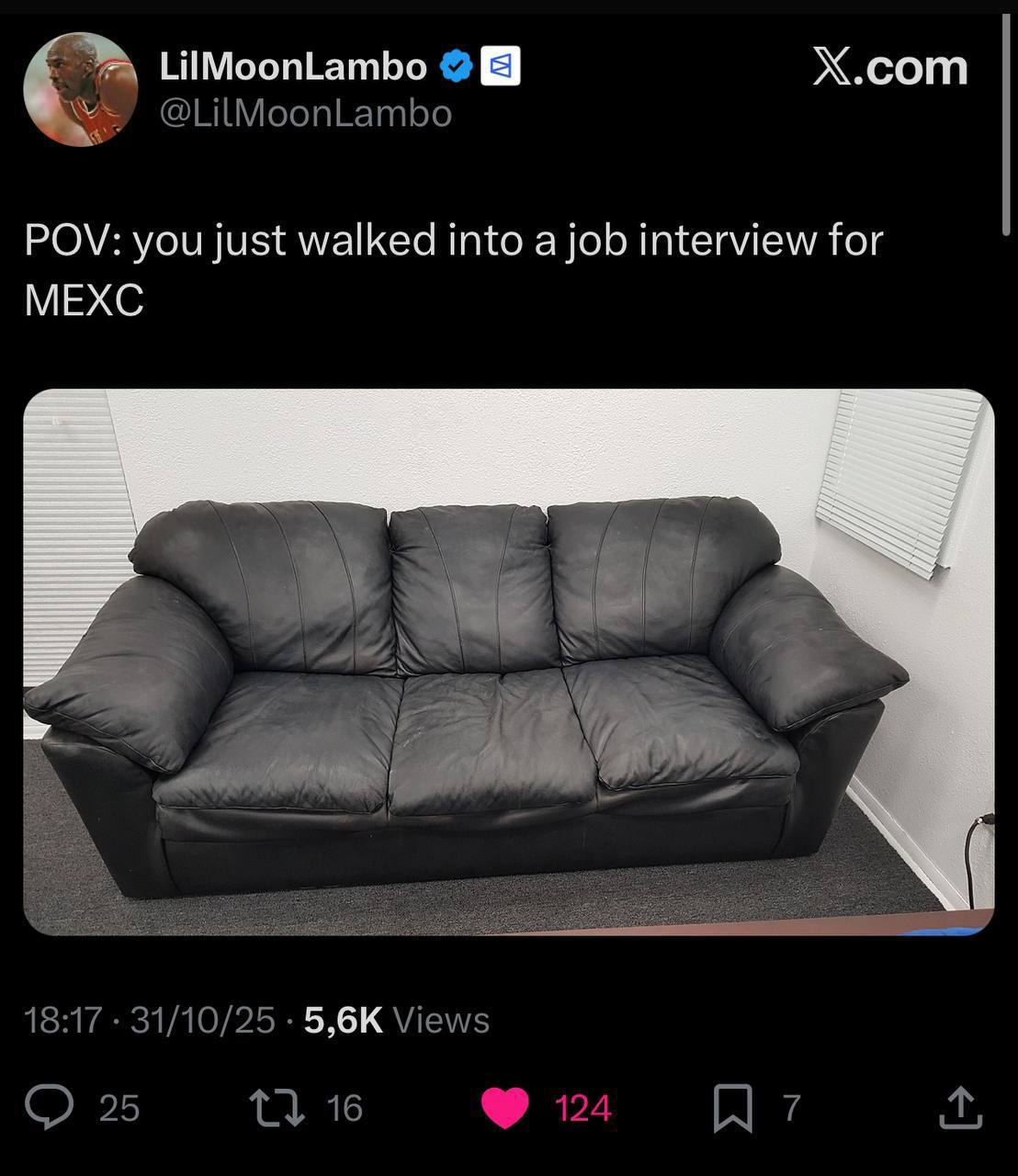
Task: Tap the affiliate badge beside LilMoonLambo
Action: tap(501, 66)
